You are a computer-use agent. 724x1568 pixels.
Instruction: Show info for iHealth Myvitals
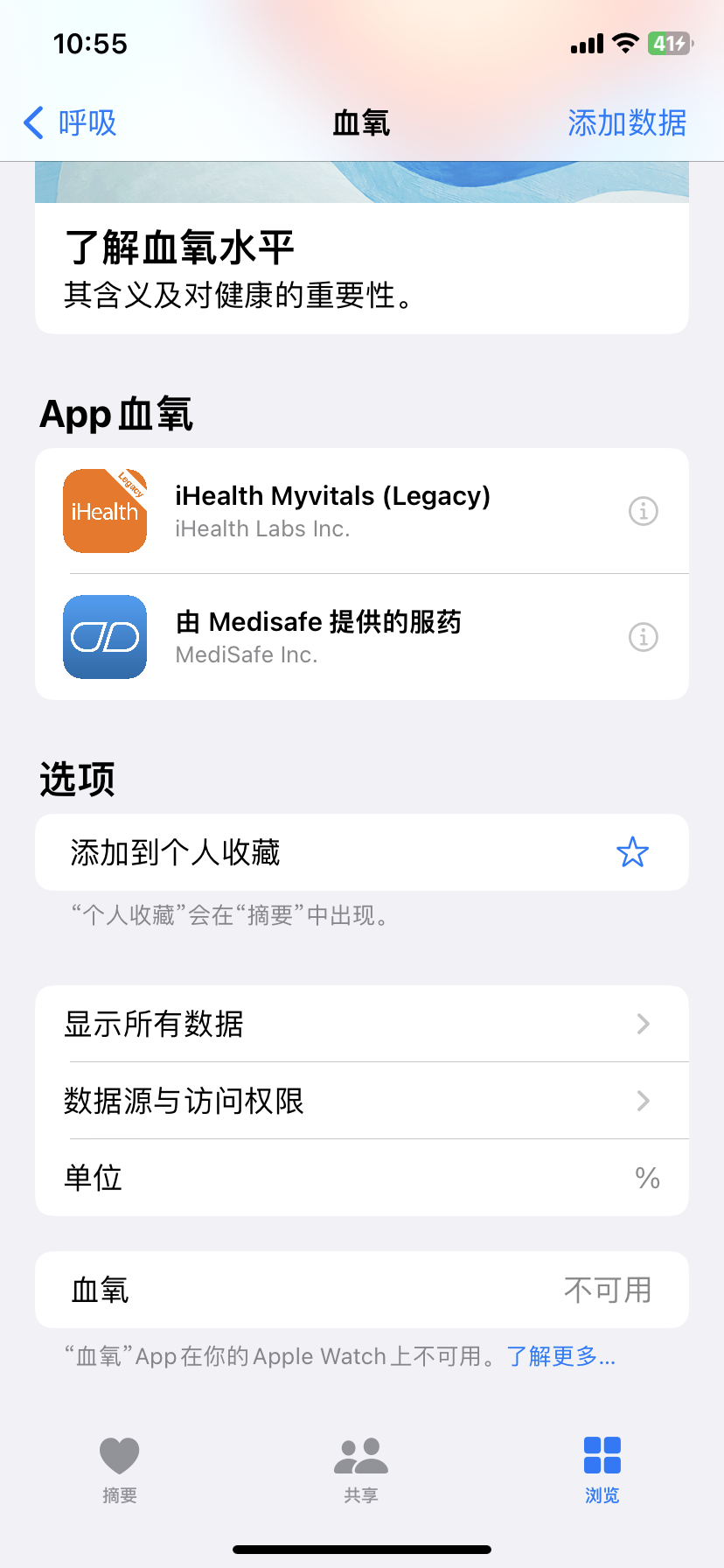[644, 511]
